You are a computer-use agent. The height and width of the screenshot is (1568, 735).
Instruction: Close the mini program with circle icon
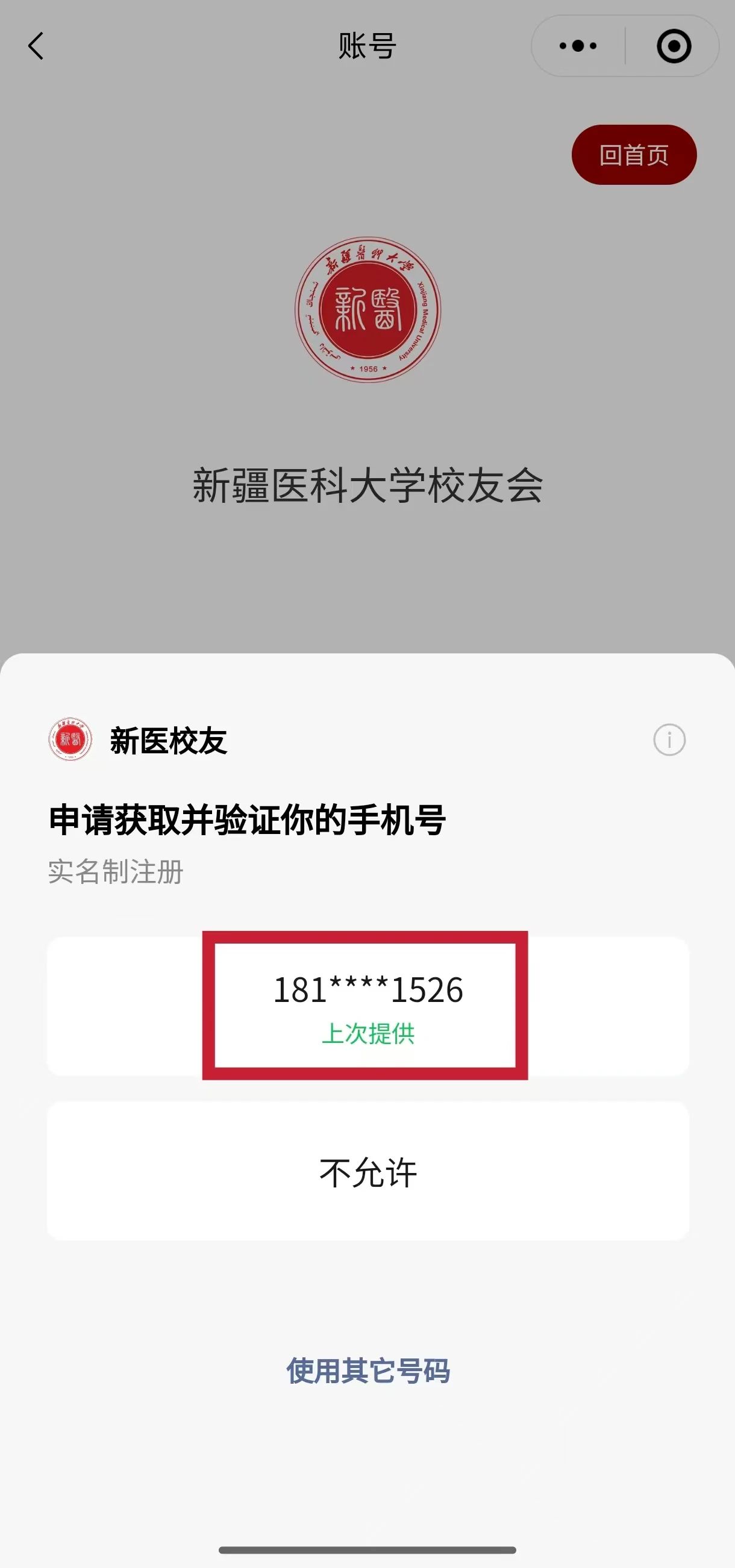click(x=674, y=46)
